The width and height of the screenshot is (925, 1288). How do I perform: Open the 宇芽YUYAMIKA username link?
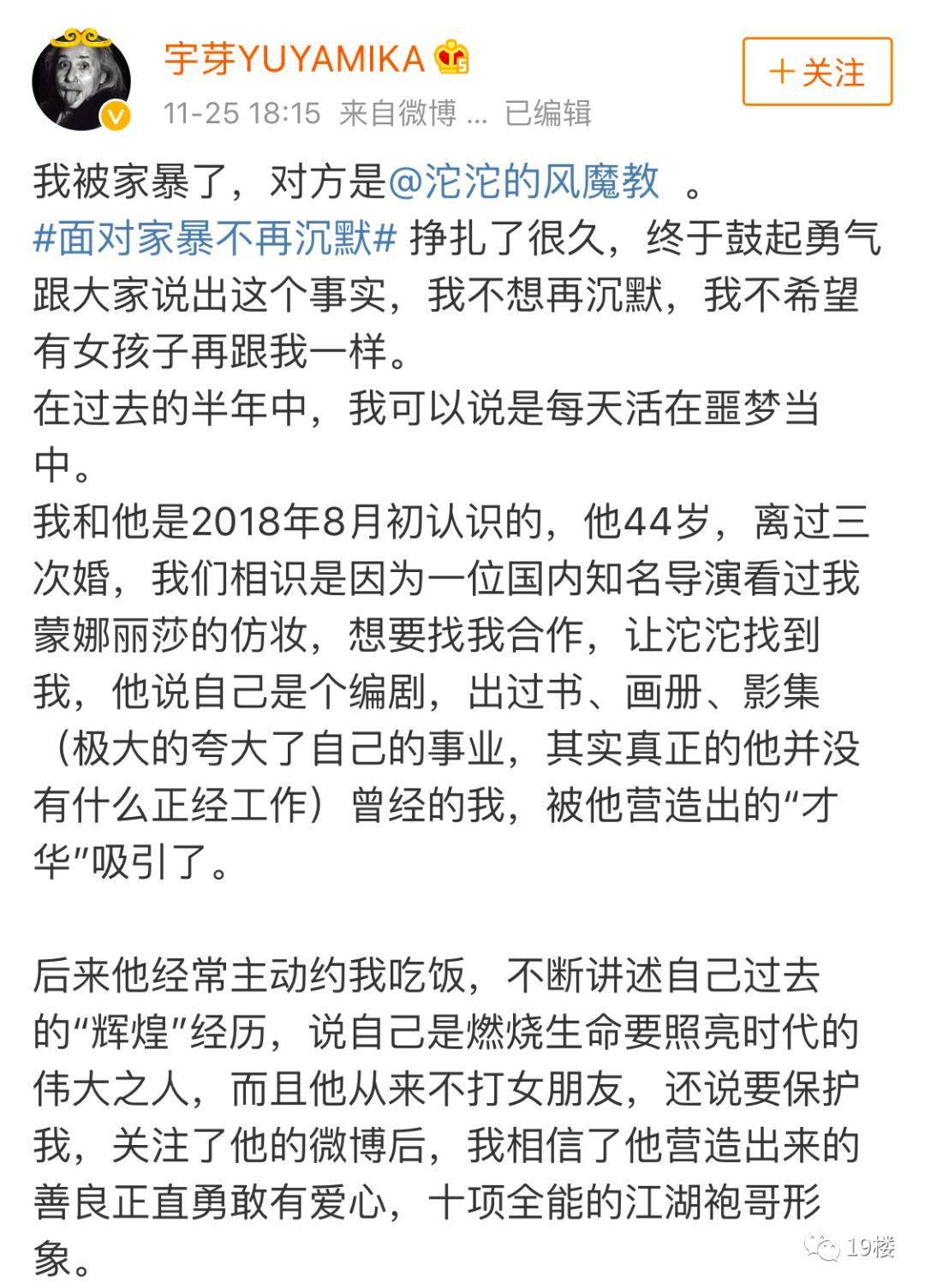point(294,58)
